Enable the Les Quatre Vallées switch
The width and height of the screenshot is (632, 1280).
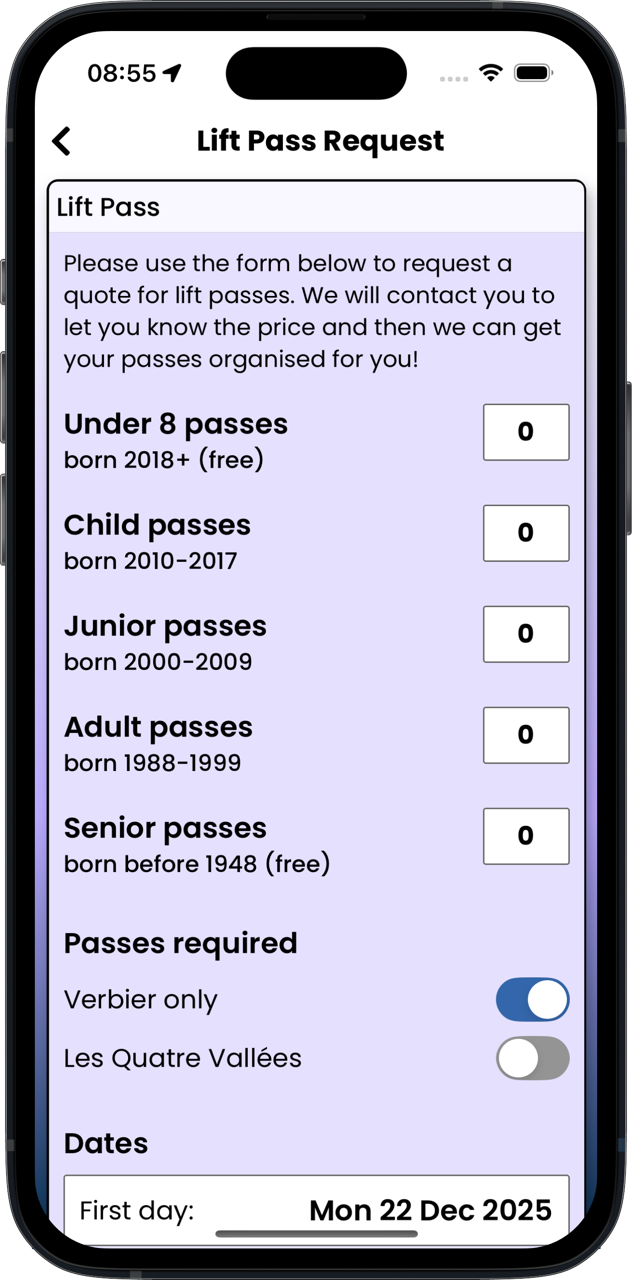[532, 1058]
